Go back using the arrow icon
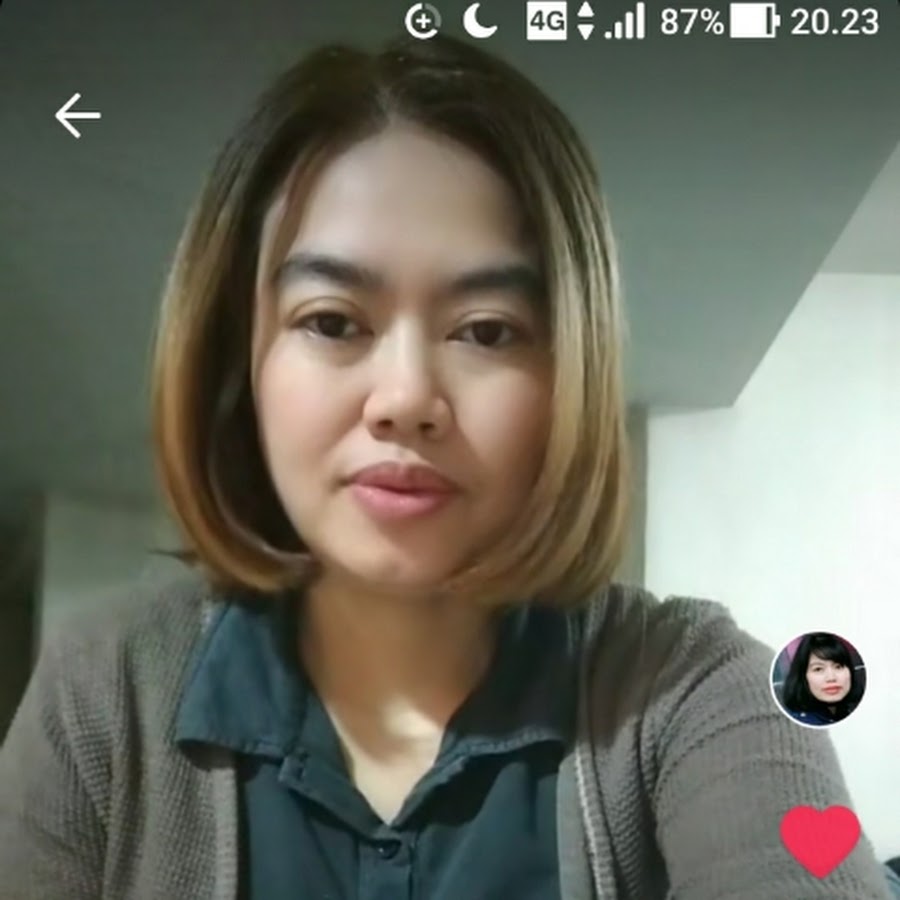The image size is (900, 900). click(77, 115)
